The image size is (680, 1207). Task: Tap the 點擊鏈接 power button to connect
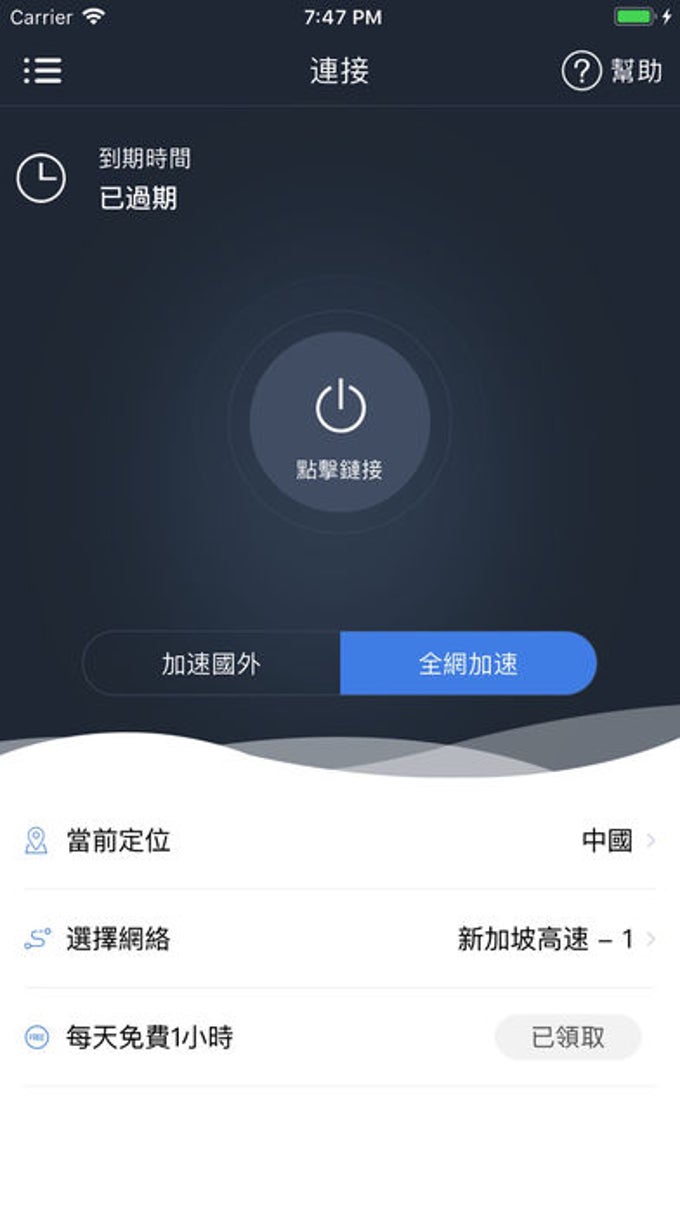pos(340,422)
